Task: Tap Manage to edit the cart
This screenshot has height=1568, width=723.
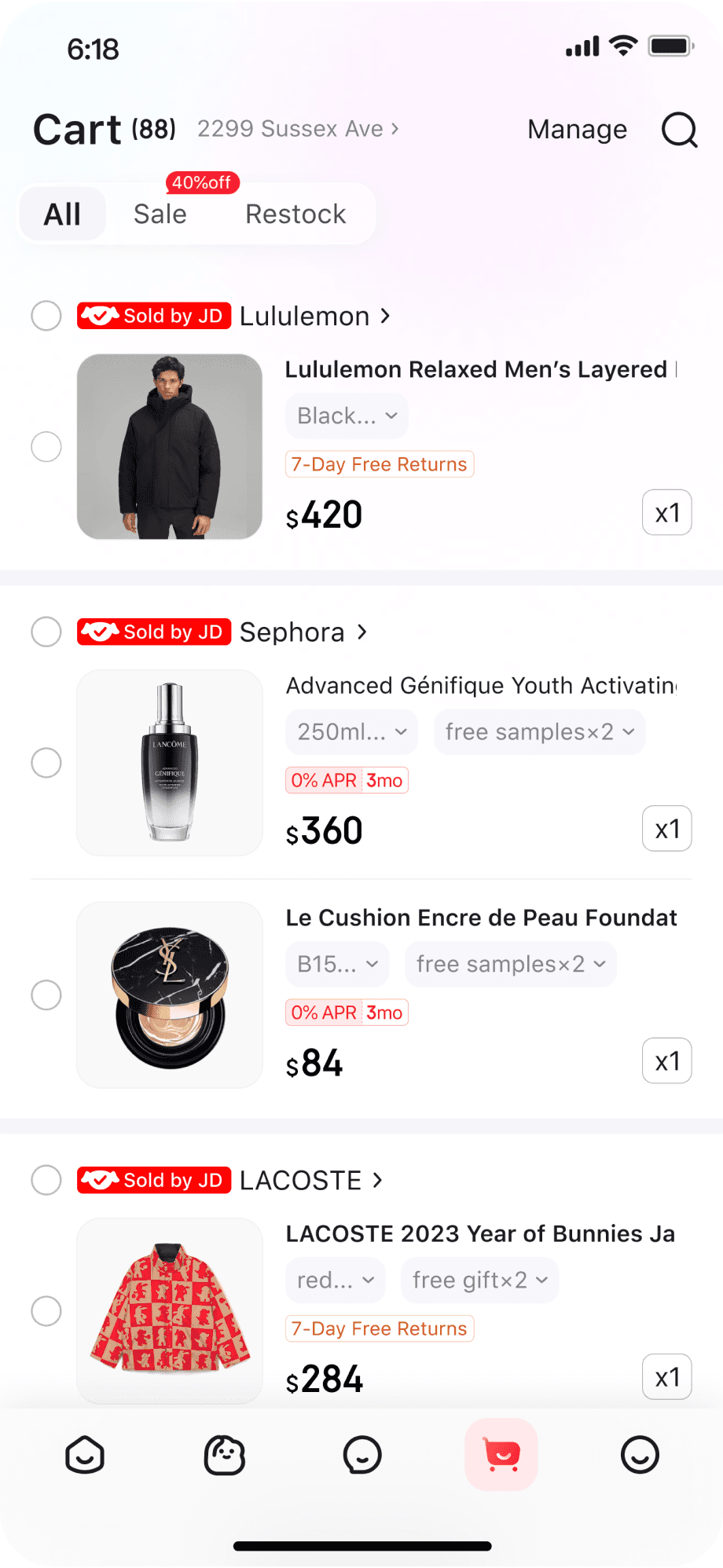Action: (577, 130)
